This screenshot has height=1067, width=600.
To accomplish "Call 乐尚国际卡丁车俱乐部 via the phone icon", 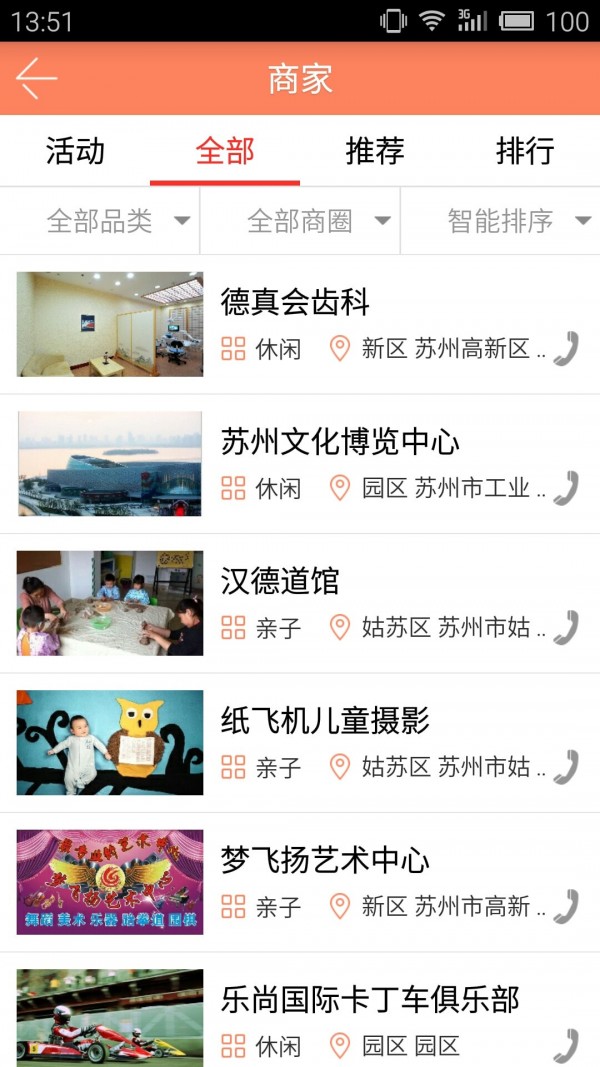I will [x=566, y=1045].
